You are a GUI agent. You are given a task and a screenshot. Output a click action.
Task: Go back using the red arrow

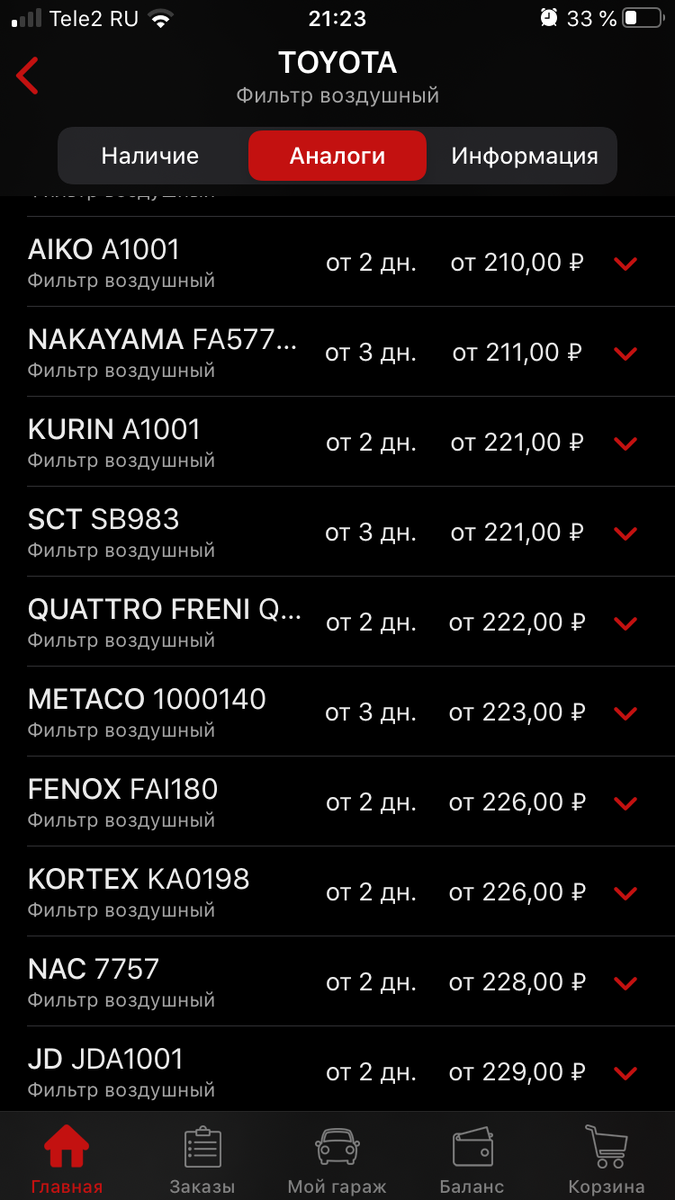[x=28, y=76]
